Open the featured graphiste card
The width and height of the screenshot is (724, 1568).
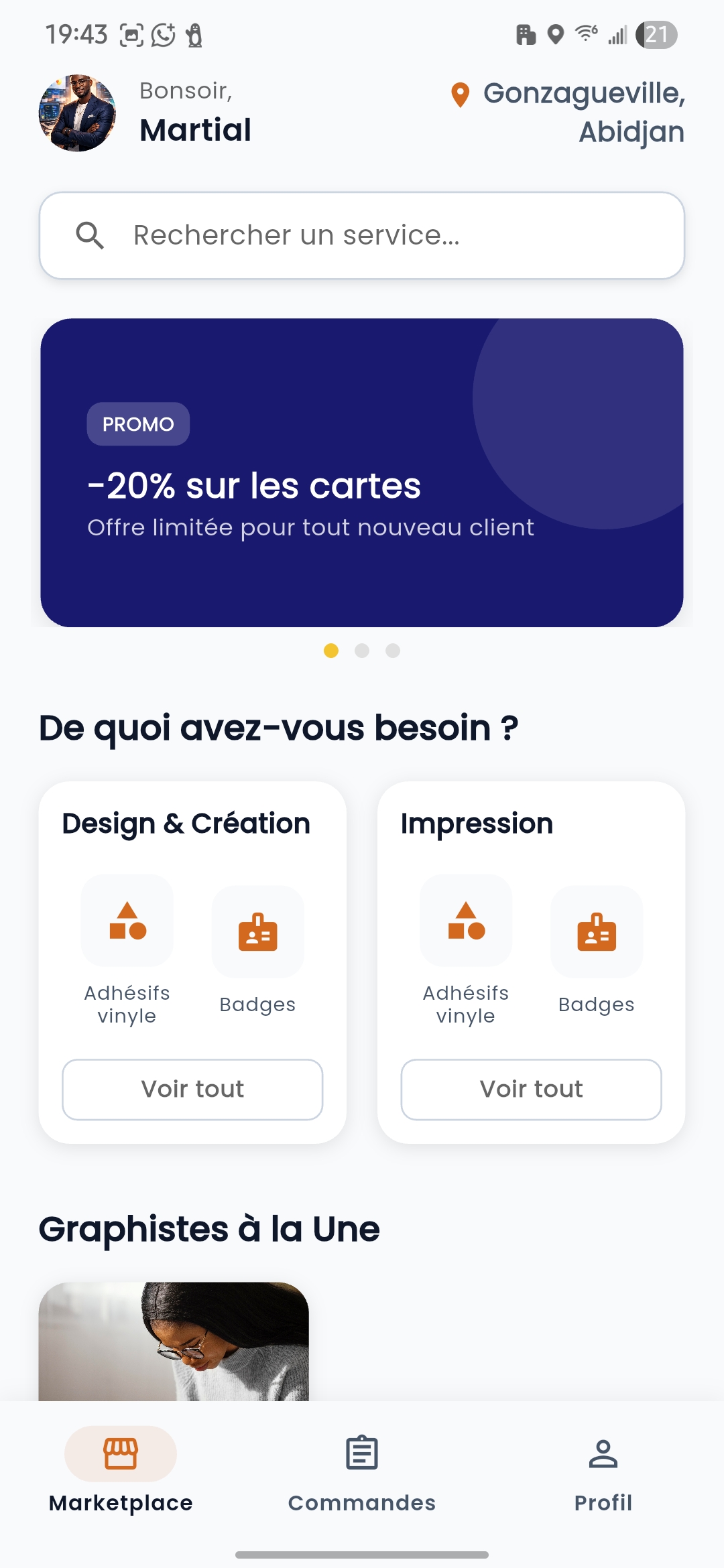point(174,1340)
